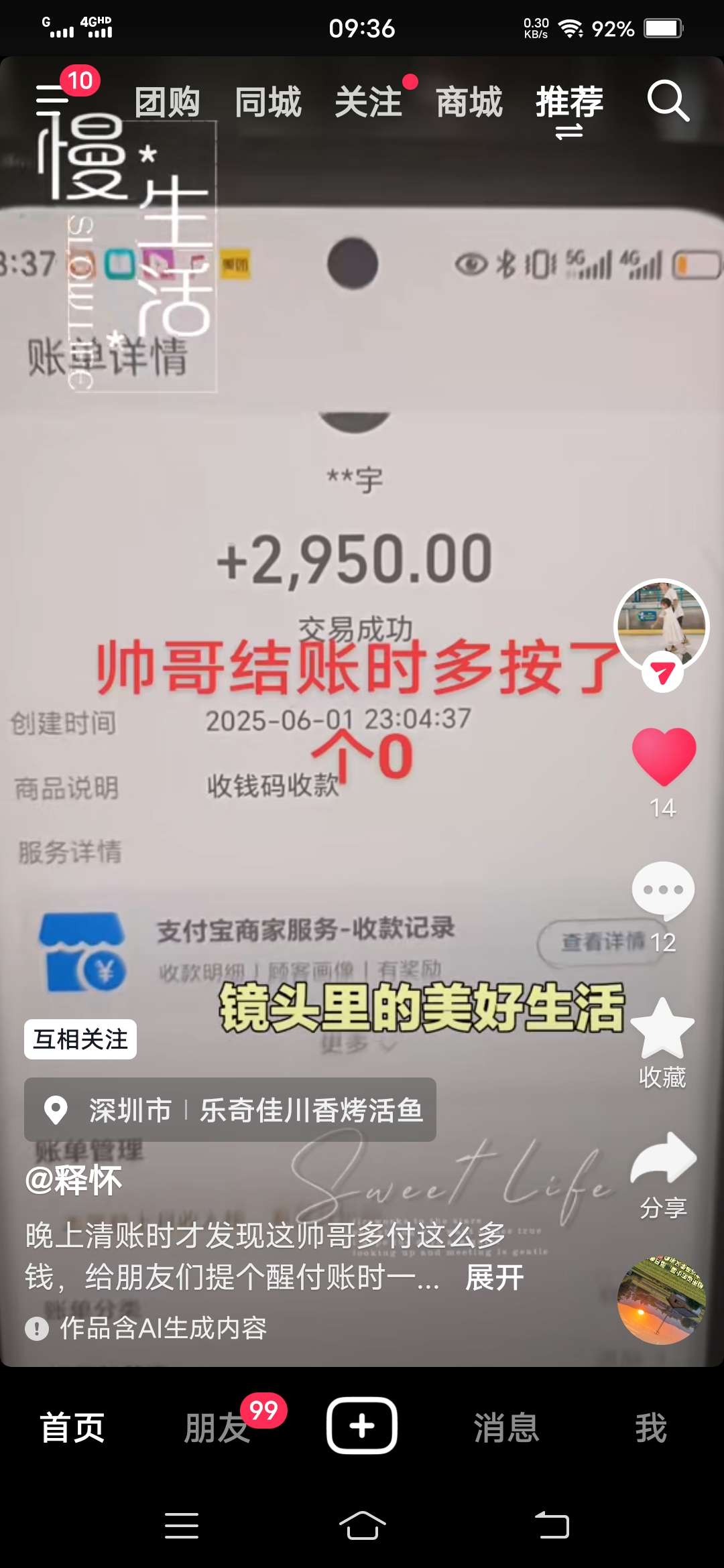This screenshot has width=724, height=1568.
Task: Open the search magnifier icon
Action: pyautogui.click(x=668, y=101)
